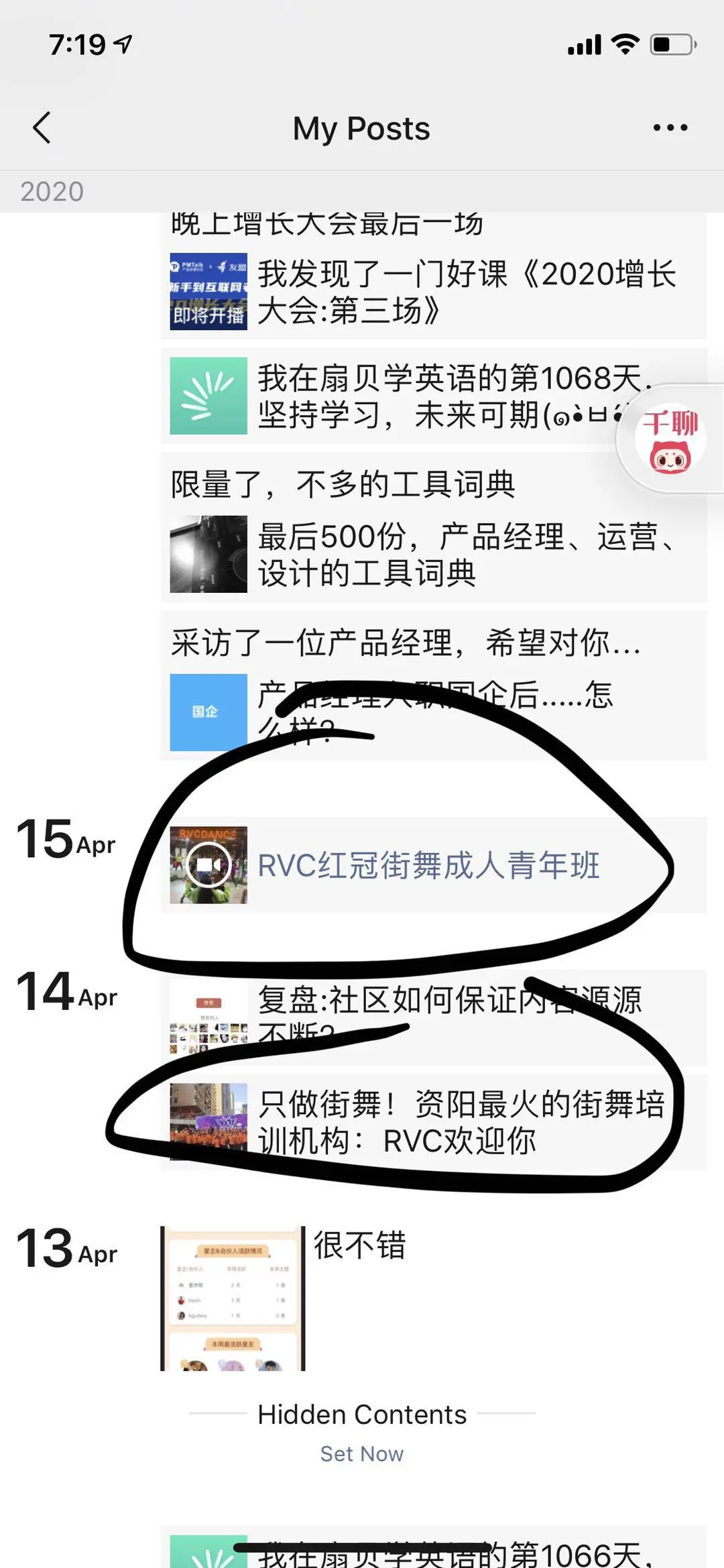View the 很不错 photo post
This screenshot has height=1568, width=724.
click(x=233, y=1298)
